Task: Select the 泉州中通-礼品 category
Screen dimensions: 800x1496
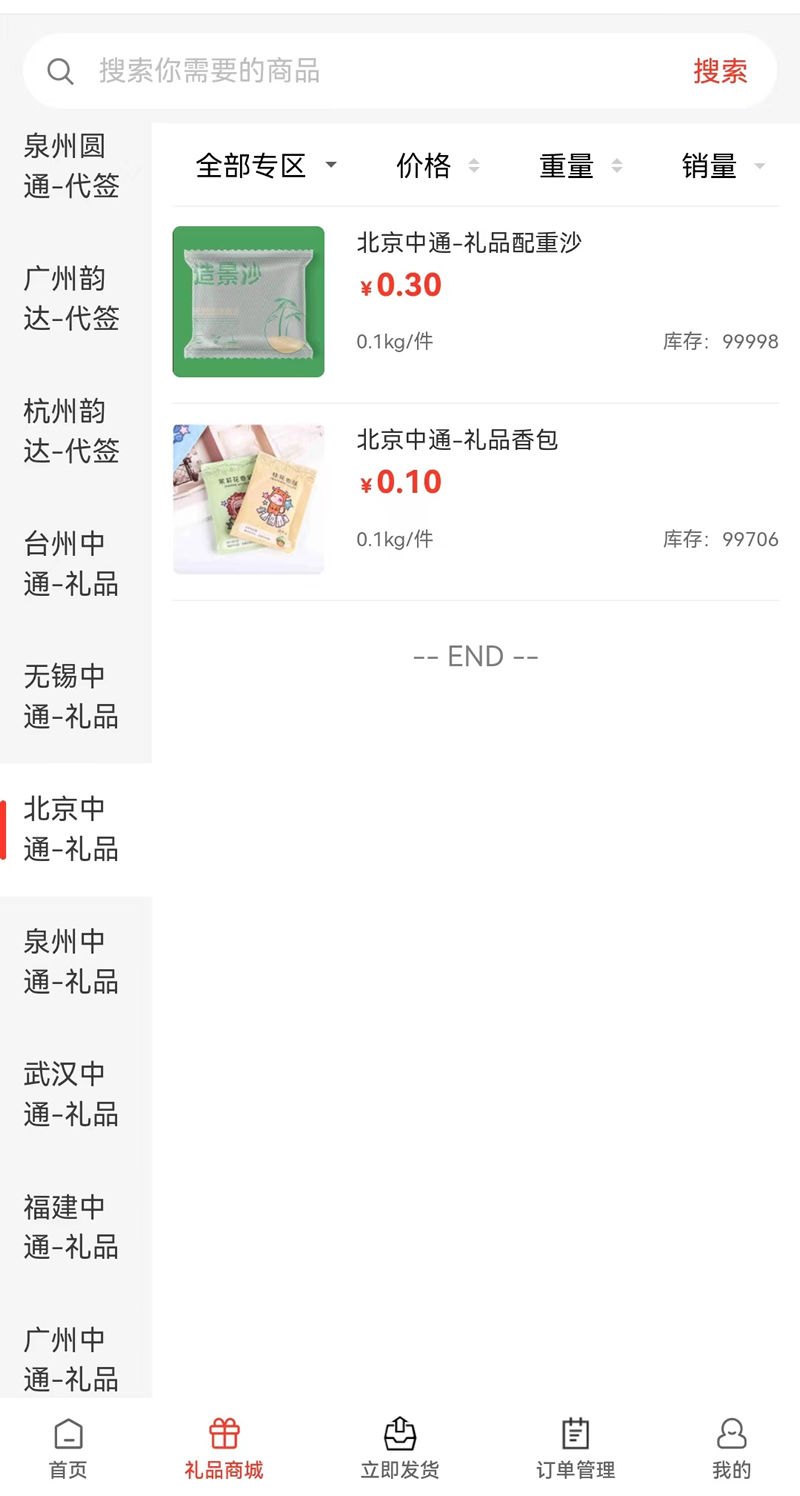Action: click(72, 961)
